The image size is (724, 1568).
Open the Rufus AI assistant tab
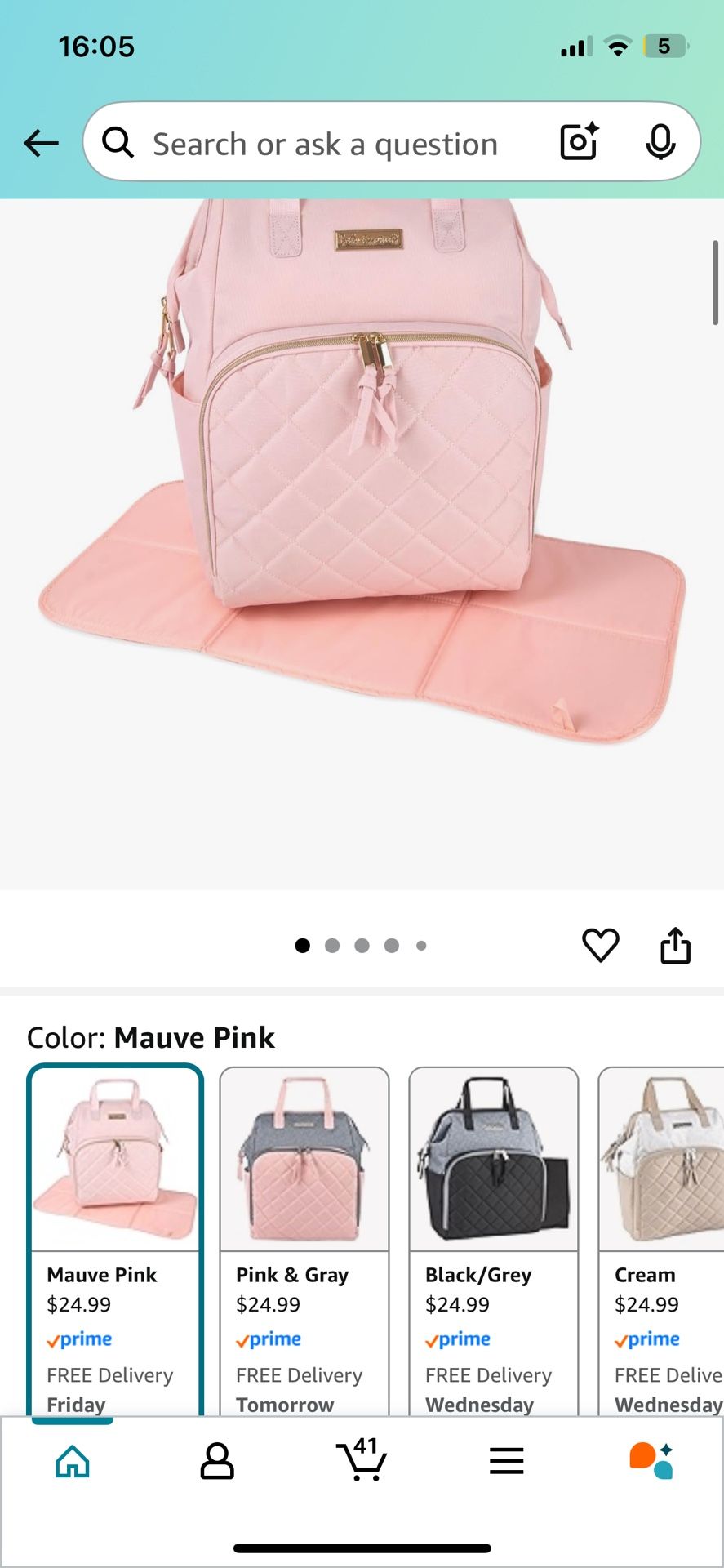[x=651, y=1461]
